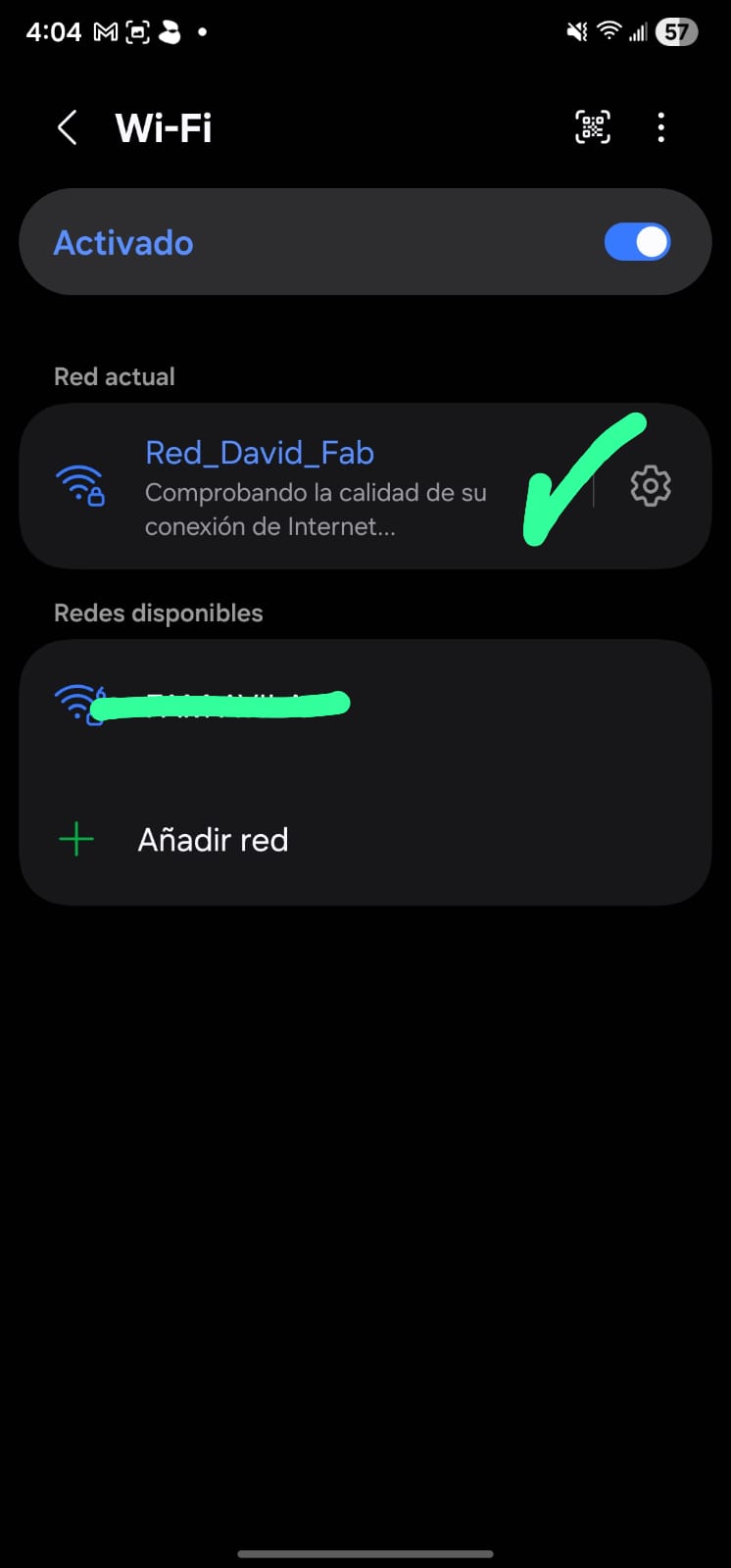Select the Red actual section header
The image size is (731, 1568).
point(114,375)
